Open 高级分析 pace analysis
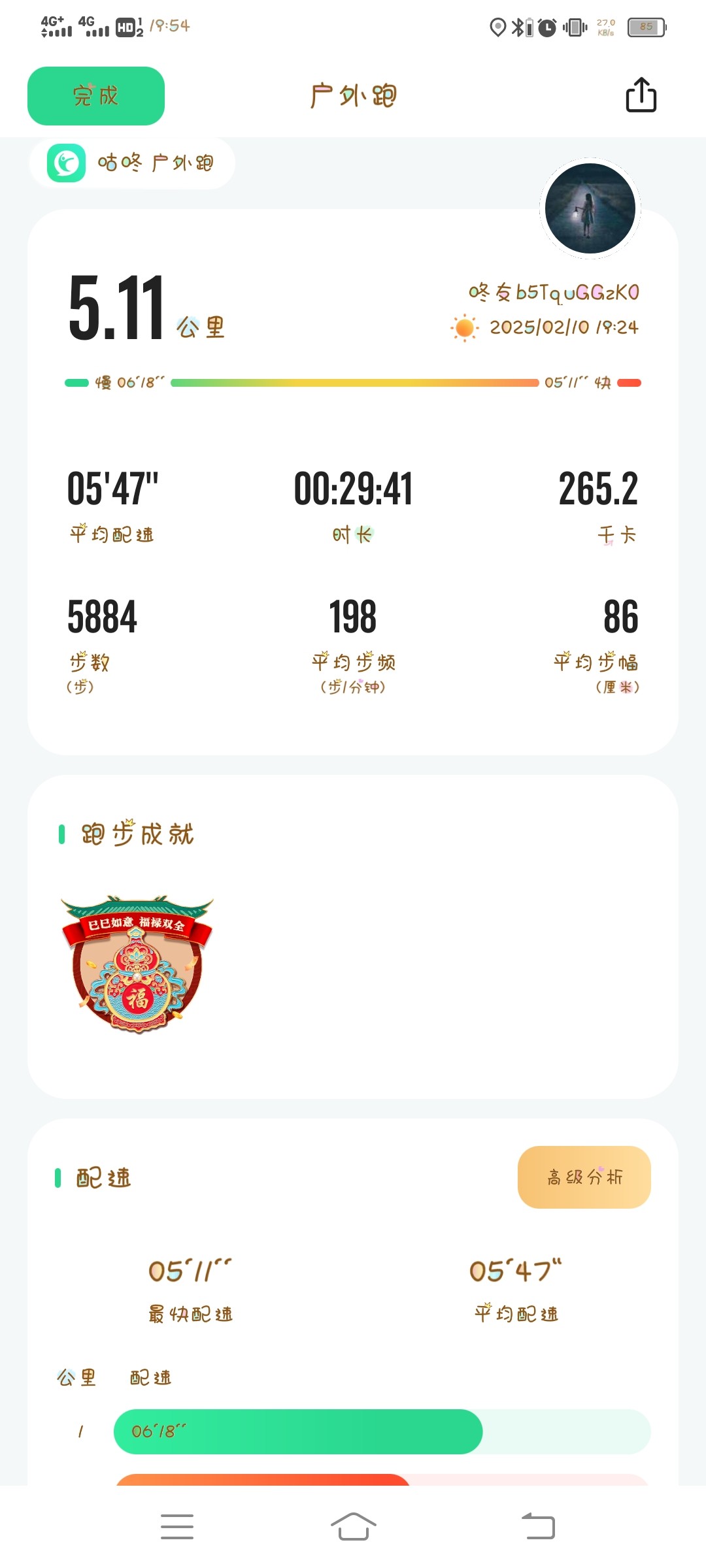Screen dimensions: 706x1568 (584, 1177)
